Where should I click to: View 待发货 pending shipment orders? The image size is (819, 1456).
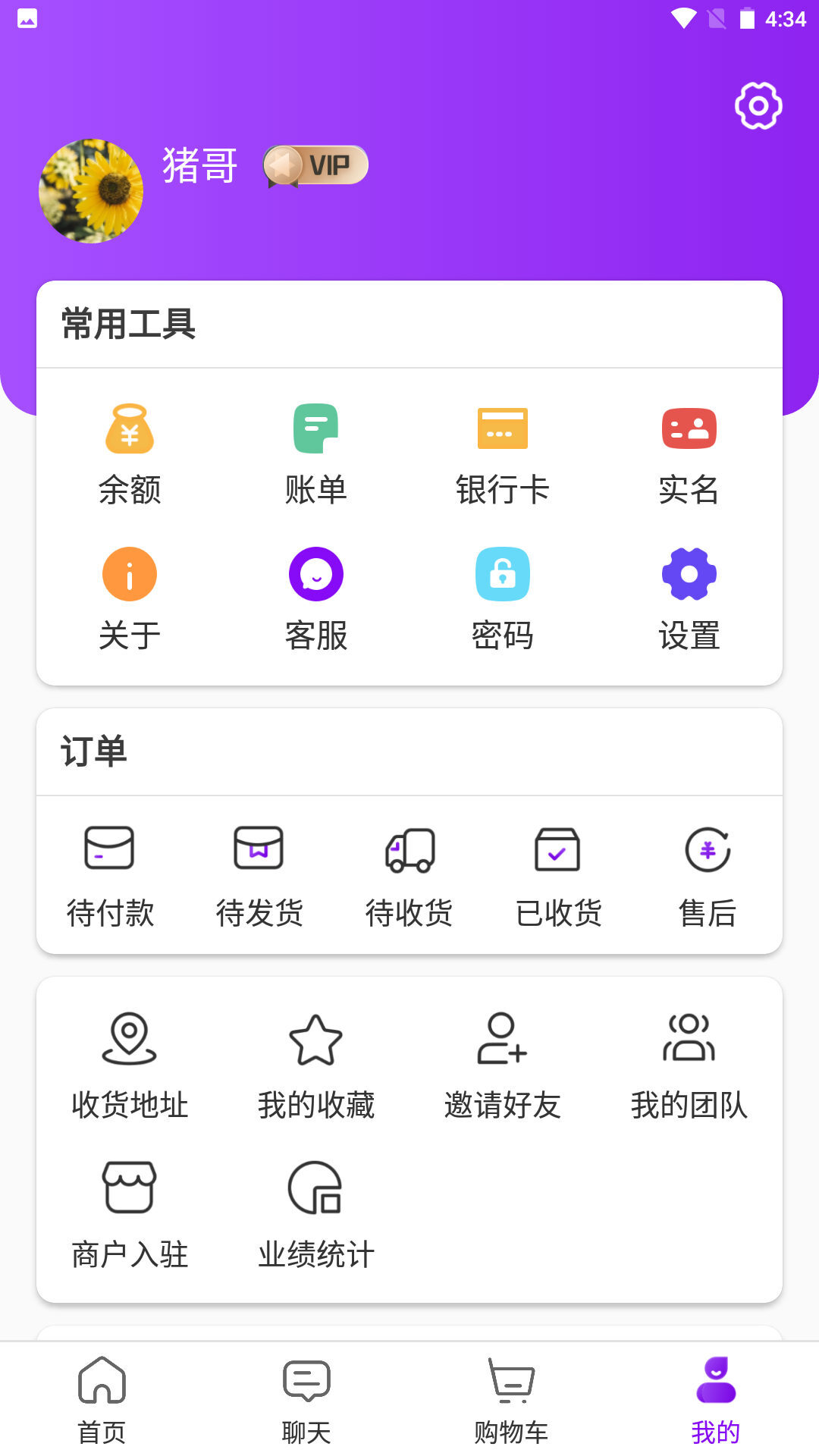click(x=259, y=876)
